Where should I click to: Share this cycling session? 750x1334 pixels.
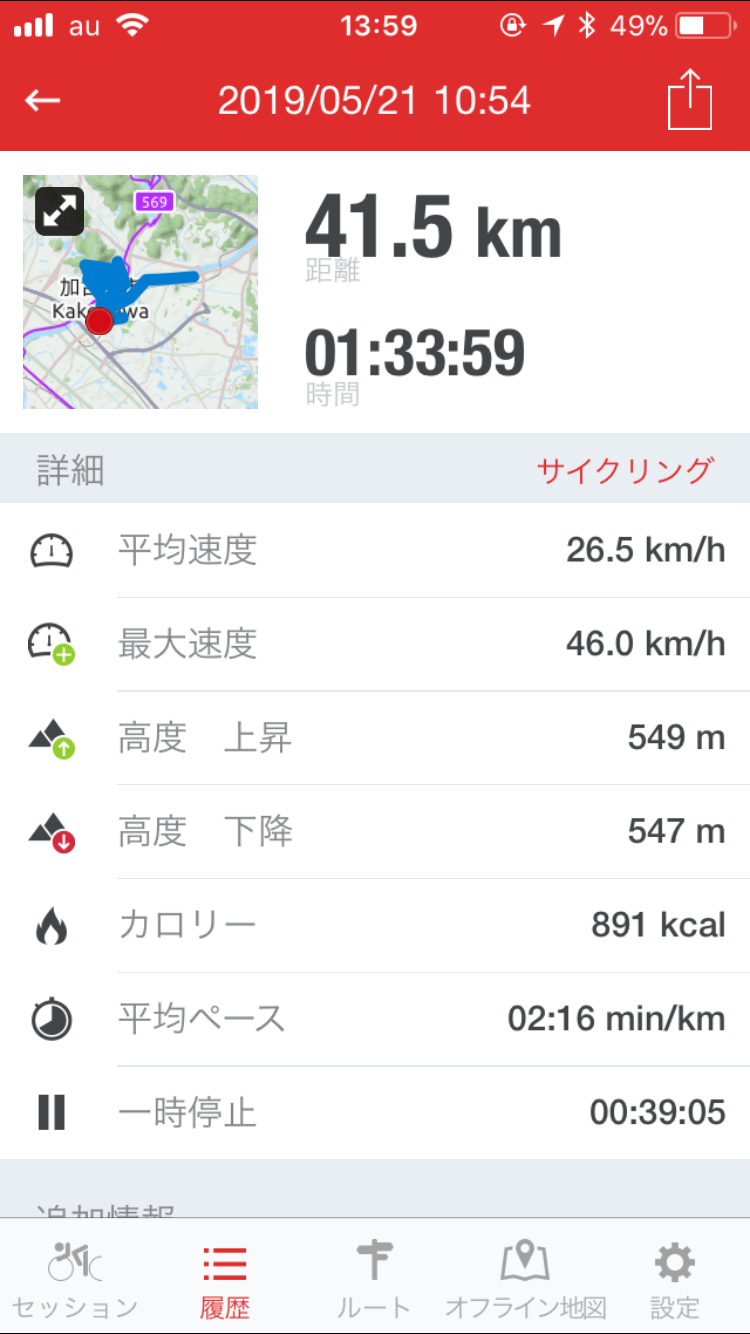[690, 100]
